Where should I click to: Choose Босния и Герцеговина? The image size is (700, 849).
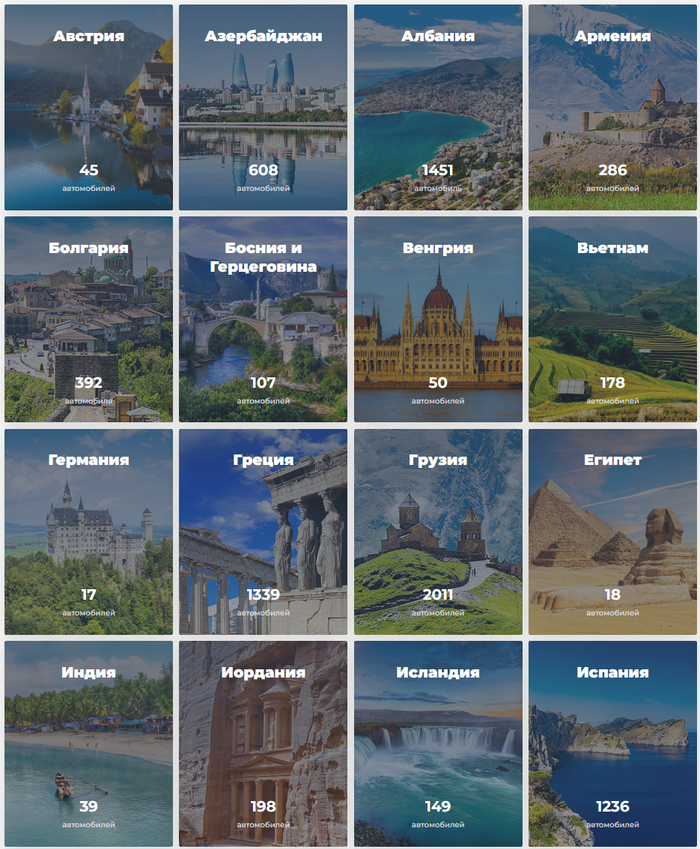(263, 319)
